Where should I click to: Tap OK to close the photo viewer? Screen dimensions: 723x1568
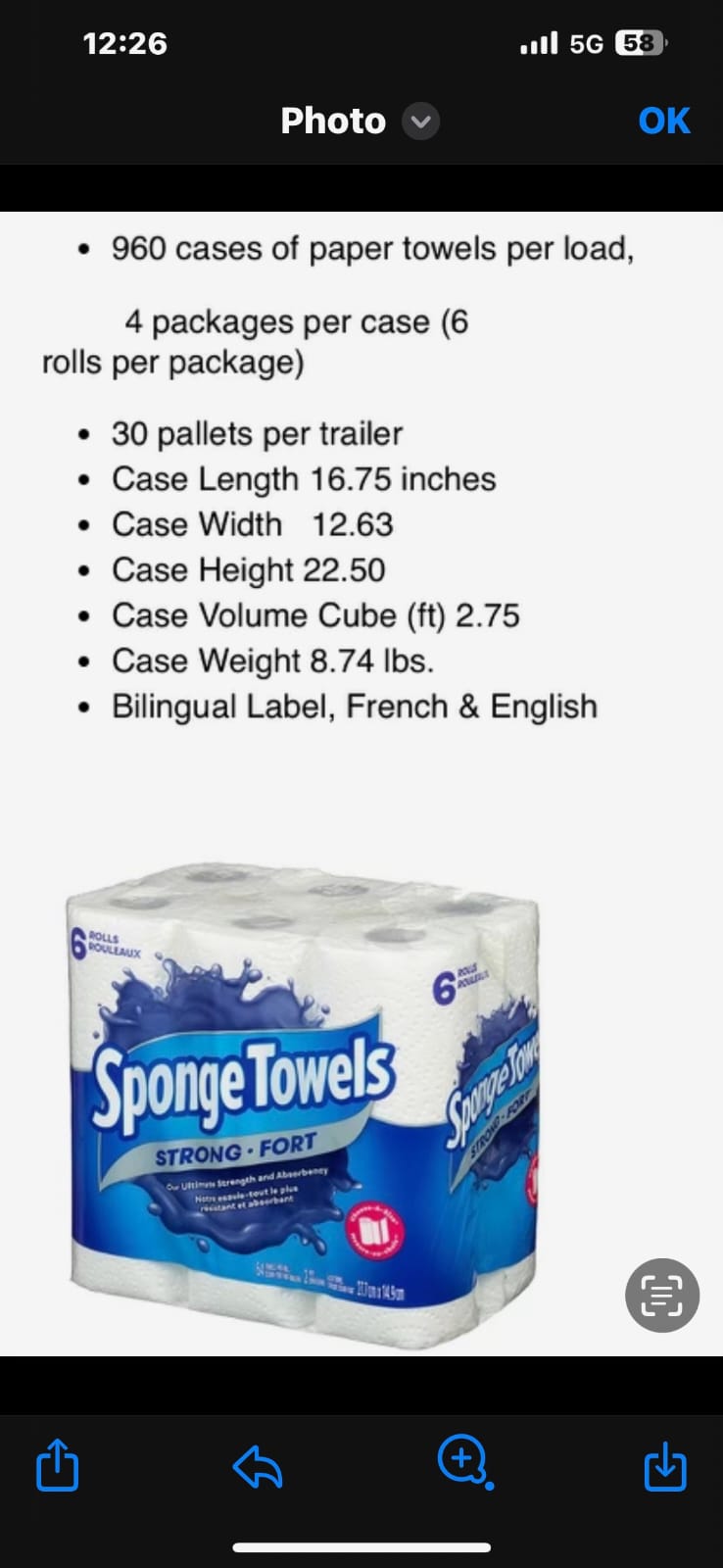[663, 121]
